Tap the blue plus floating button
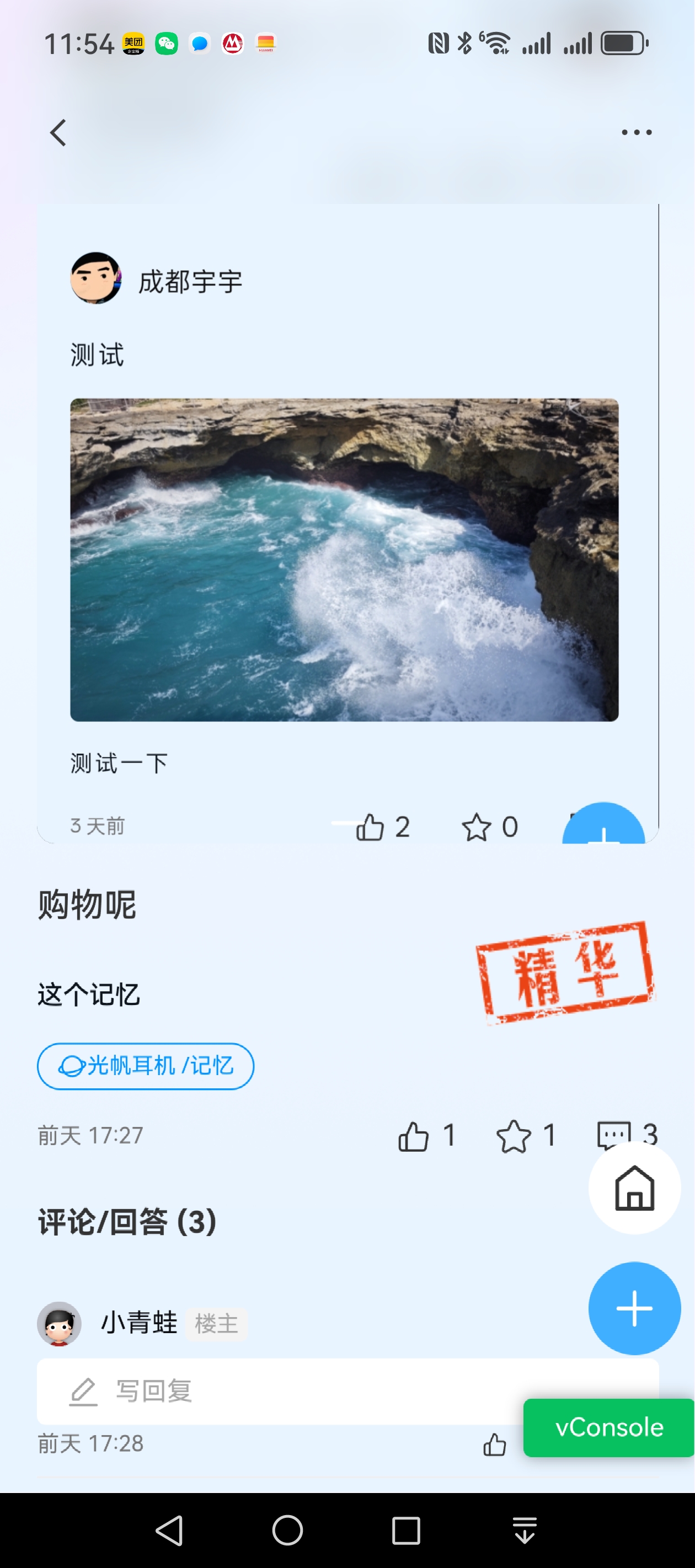This screenshot has width=695, height=1568. pos(634,1307)
